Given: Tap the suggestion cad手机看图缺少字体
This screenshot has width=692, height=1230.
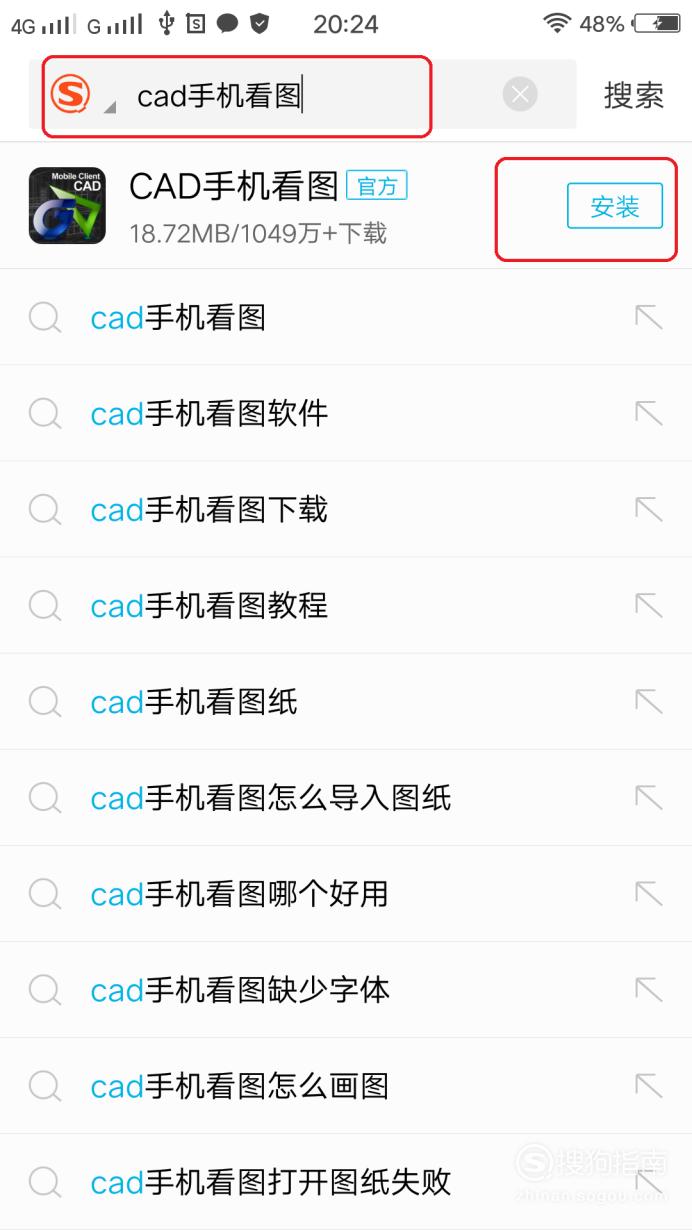Looking at the screenshot, I should click(346, 989).
